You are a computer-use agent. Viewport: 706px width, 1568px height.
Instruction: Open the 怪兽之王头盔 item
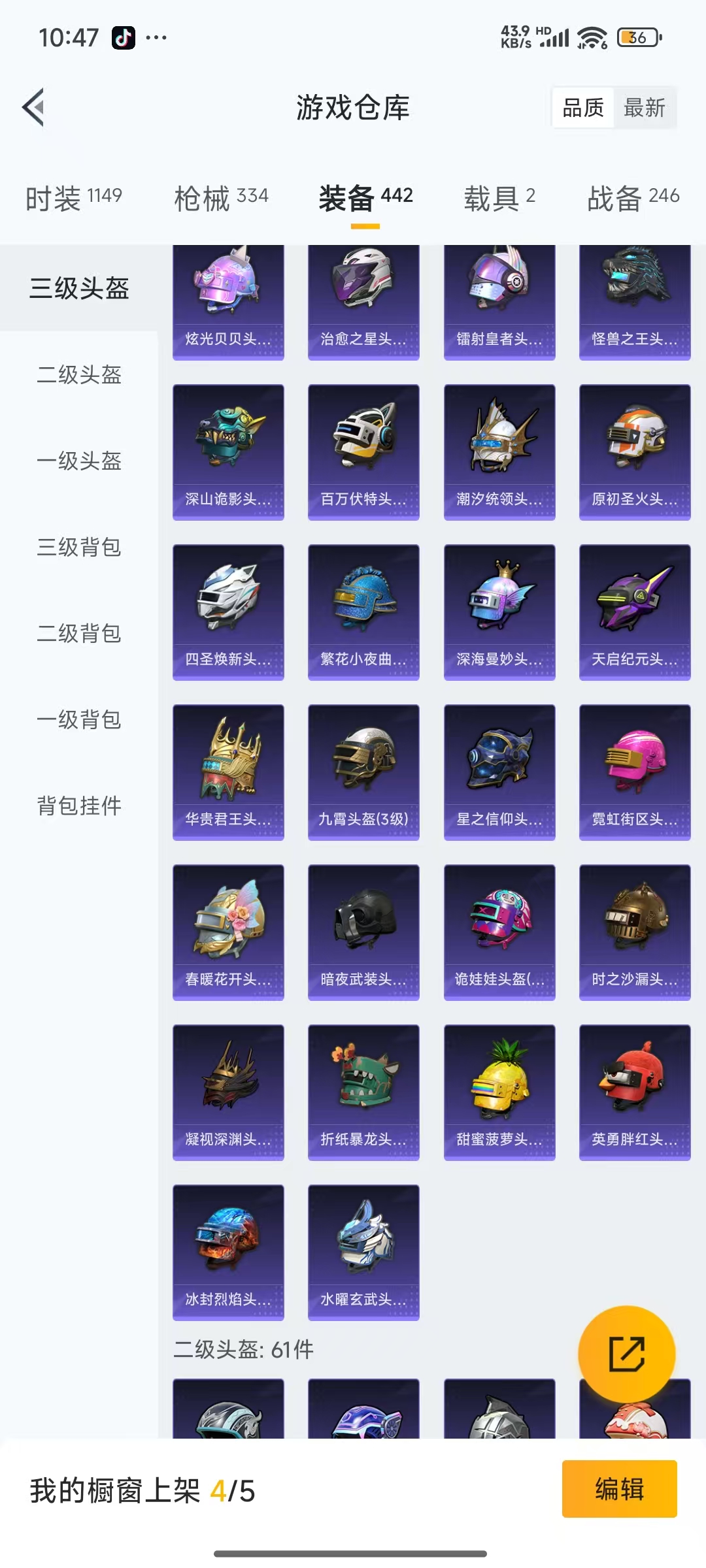point(635,302)
